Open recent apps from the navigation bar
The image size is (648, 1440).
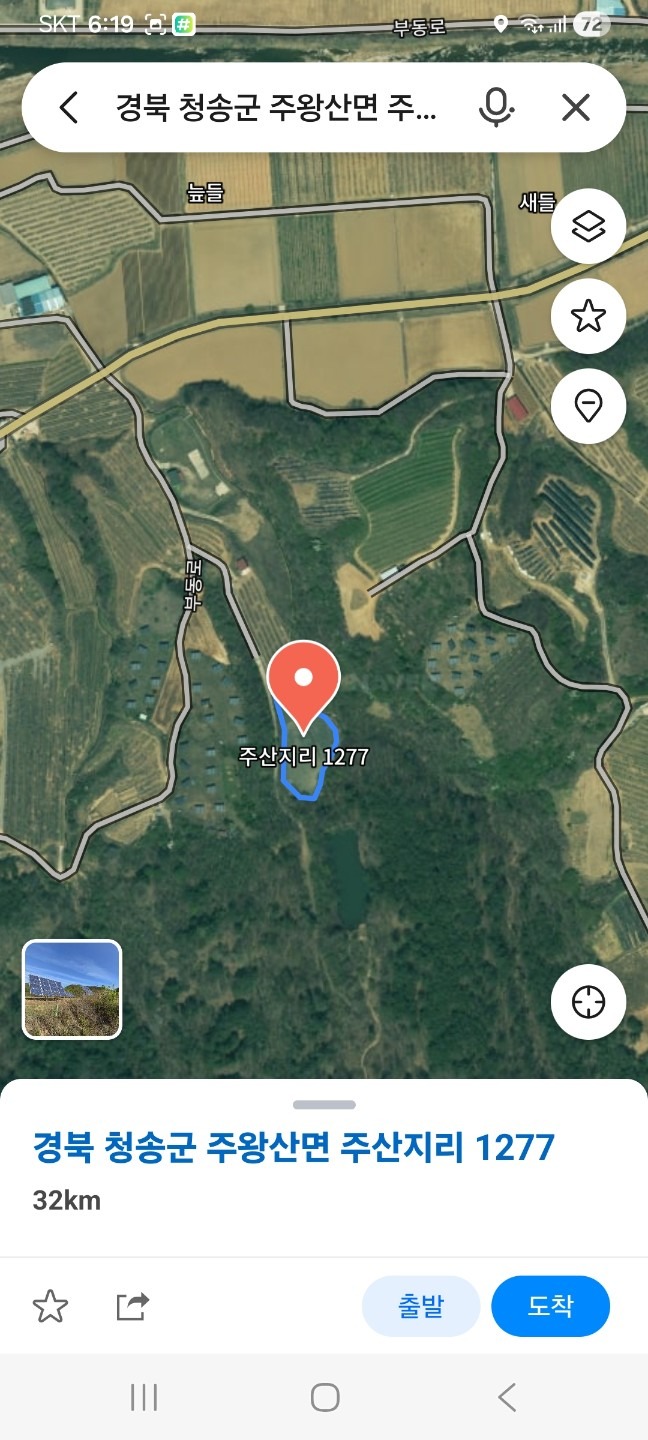[x=144, y=1397]
